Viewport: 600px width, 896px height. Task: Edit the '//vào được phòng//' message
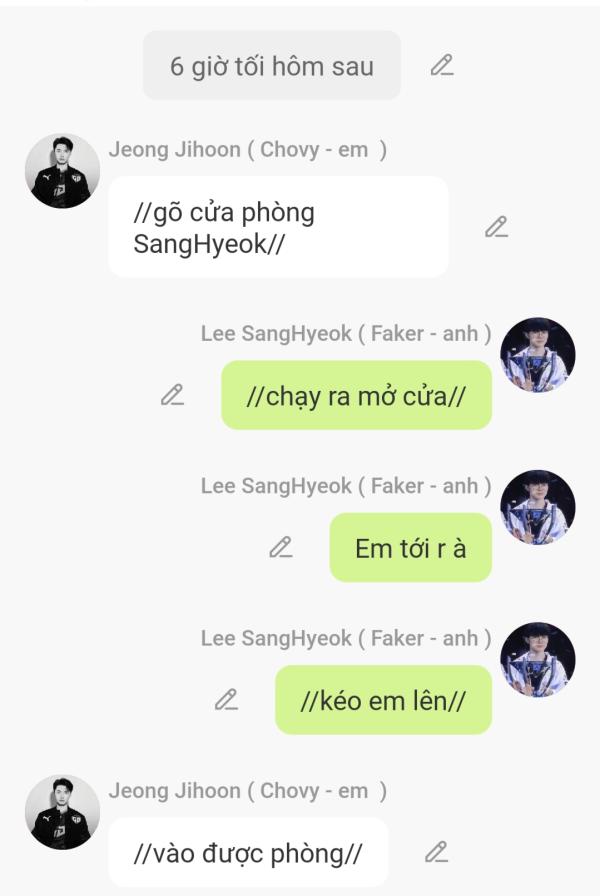436,852
